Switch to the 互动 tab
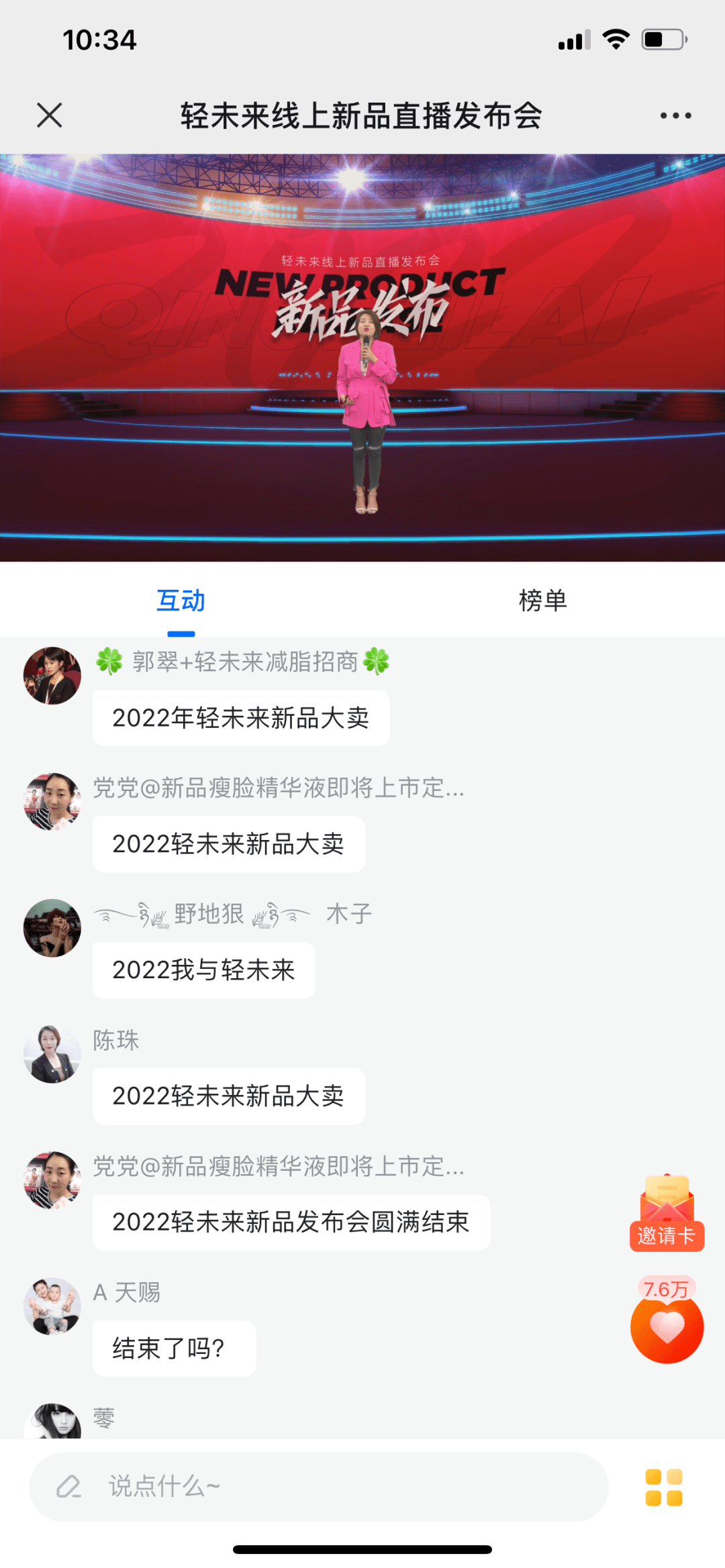Image resolution: width=725 pixels, height=1568 pixels. 181,600
